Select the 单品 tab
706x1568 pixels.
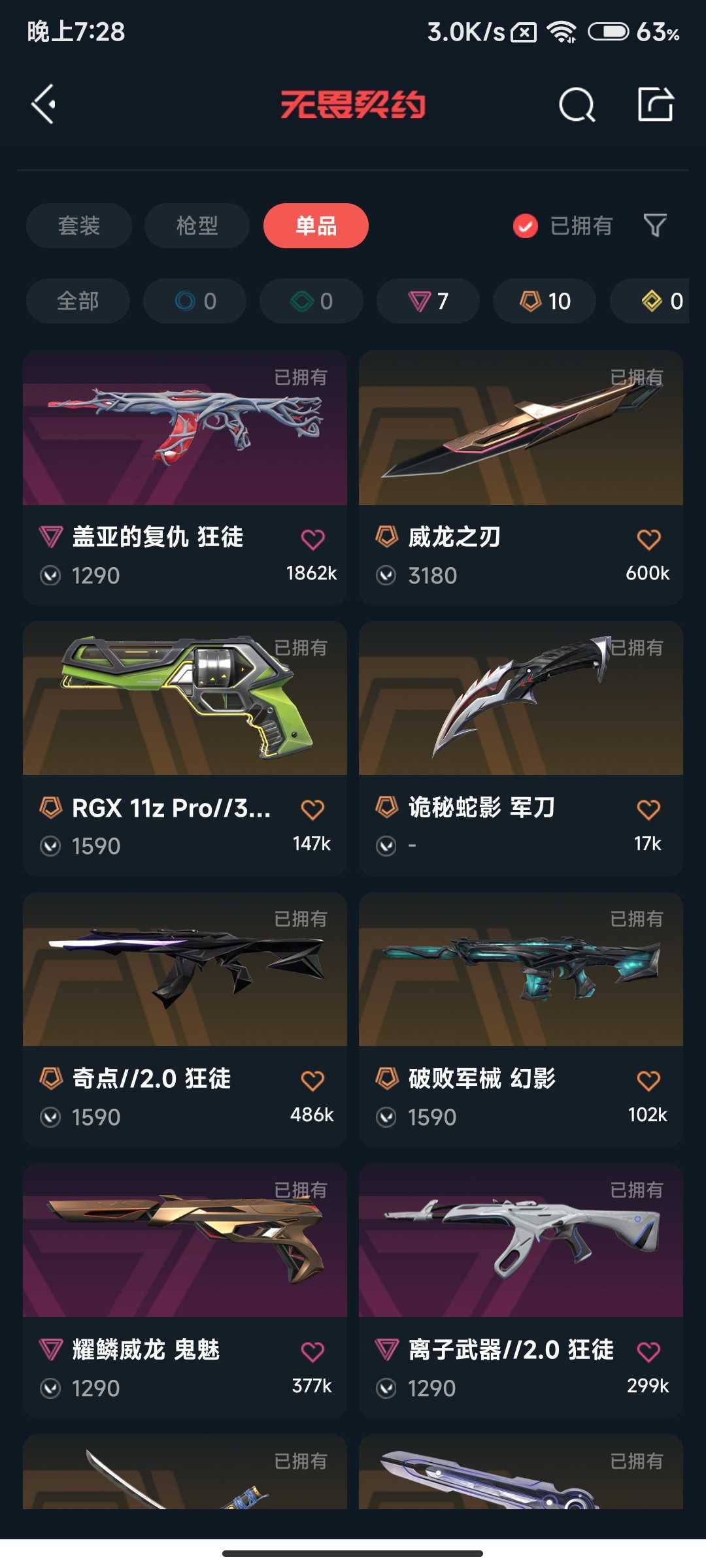(316, 225)
